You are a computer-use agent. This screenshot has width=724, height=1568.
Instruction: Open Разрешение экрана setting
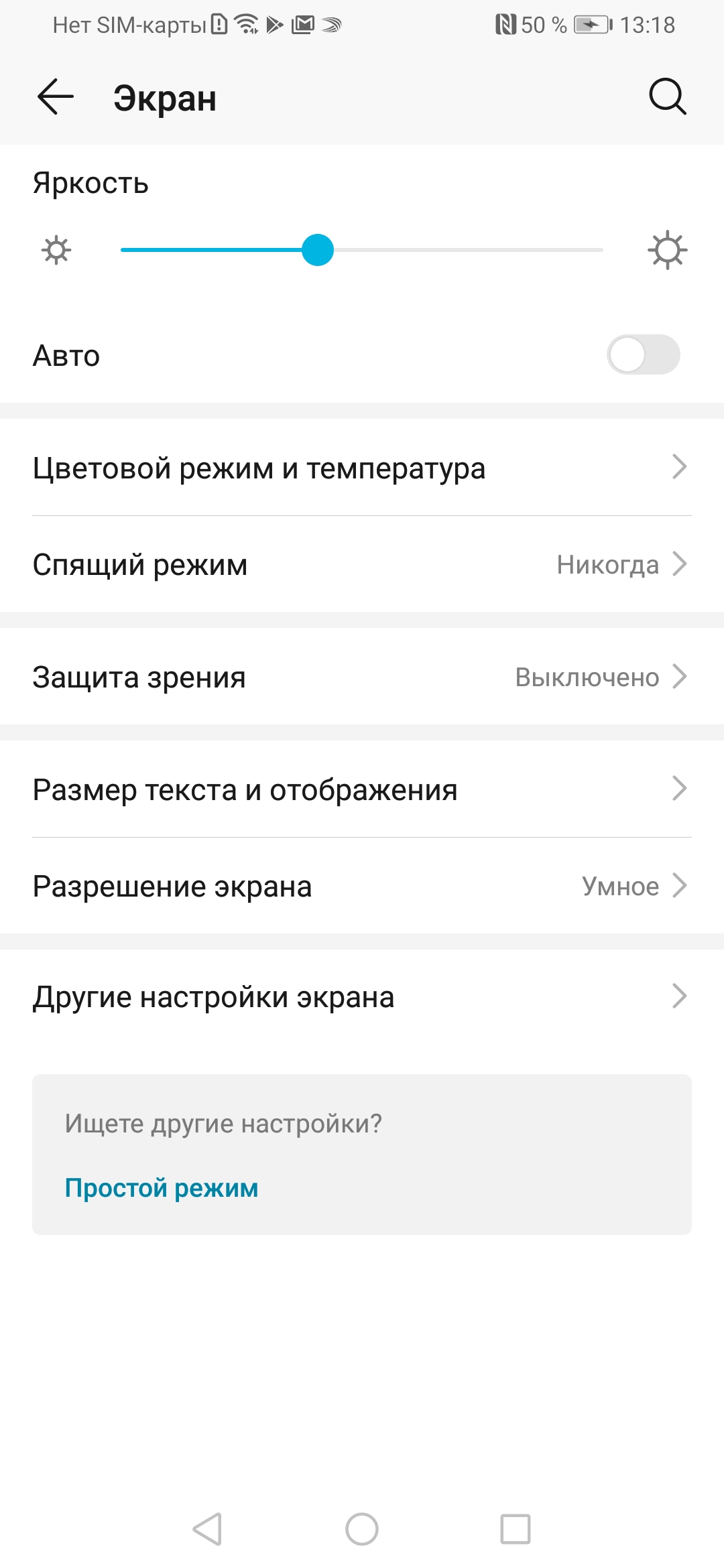tap(362, 886)
